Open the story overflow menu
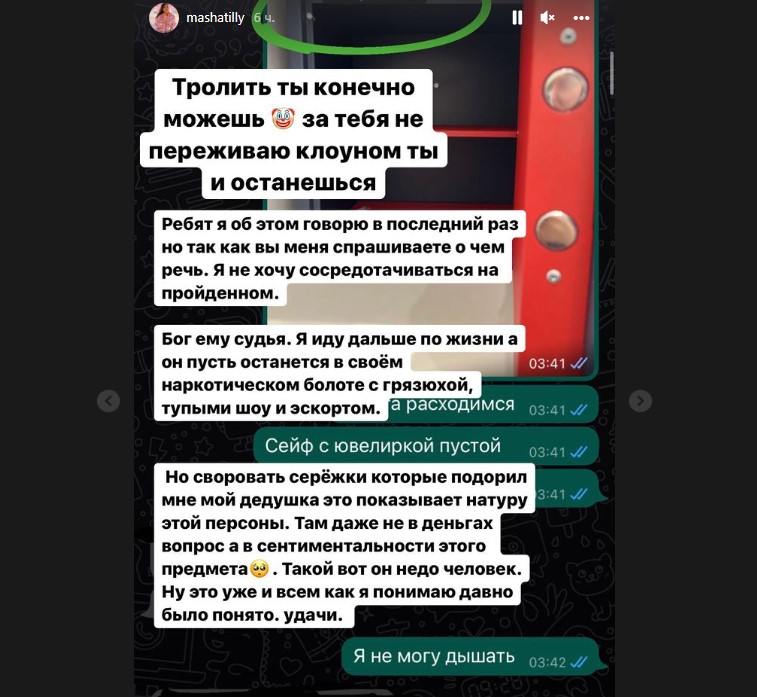The image size is (757, 697). point(581,17)
